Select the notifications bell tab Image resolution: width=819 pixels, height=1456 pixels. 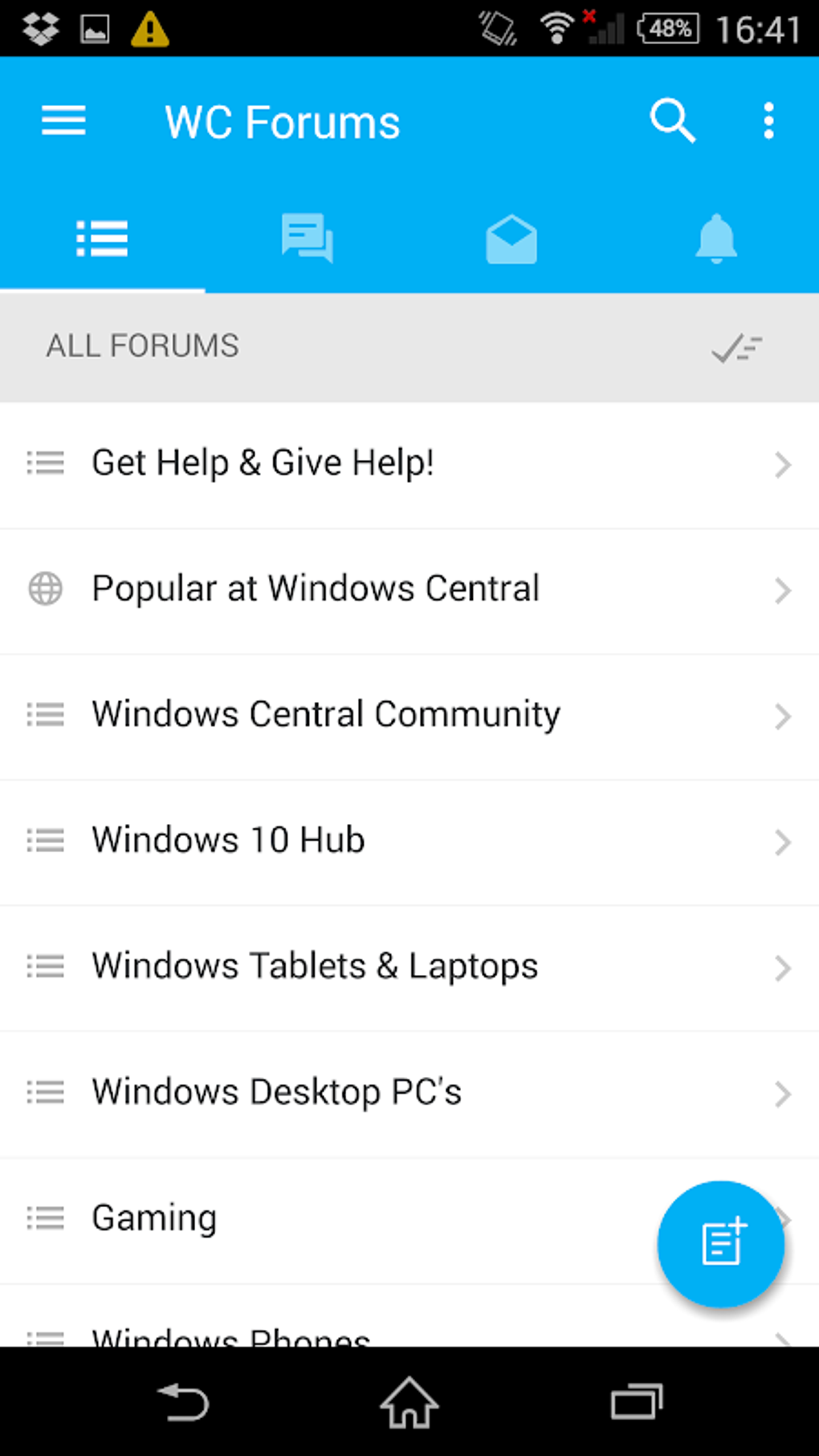(716, 239)
